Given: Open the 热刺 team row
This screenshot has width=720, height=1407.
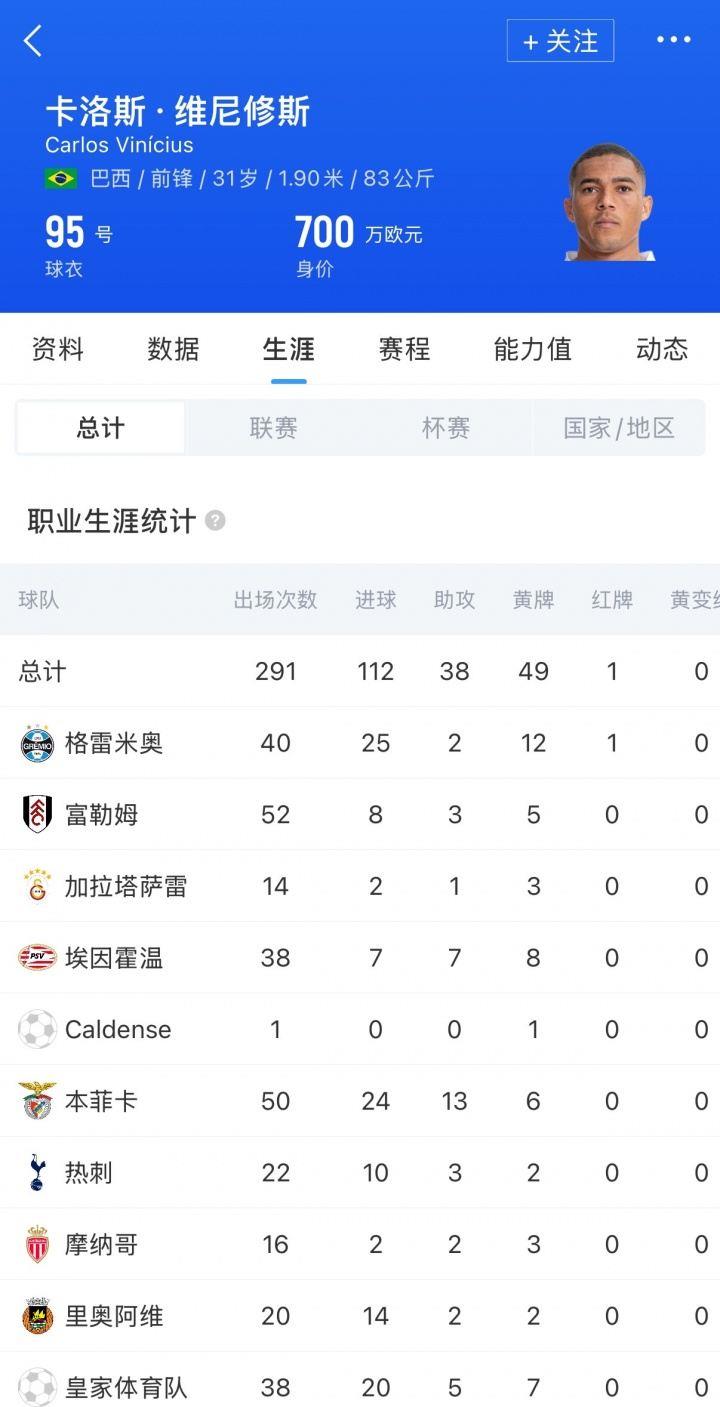Looking at the screenshot, I should coord(88,1173).
